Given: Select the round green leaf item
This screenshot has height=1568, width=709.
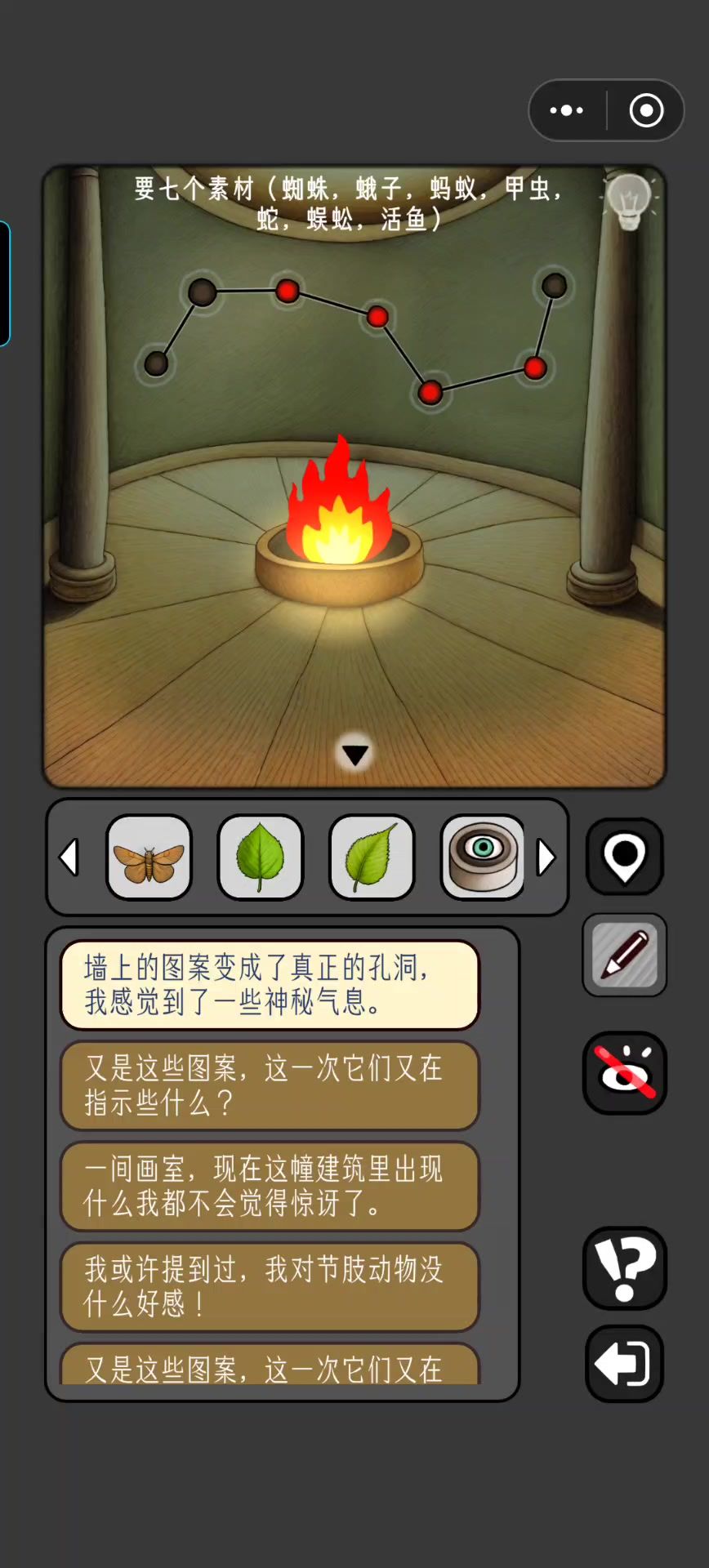Looking at the screenshot, I should [x=260, y=857].
